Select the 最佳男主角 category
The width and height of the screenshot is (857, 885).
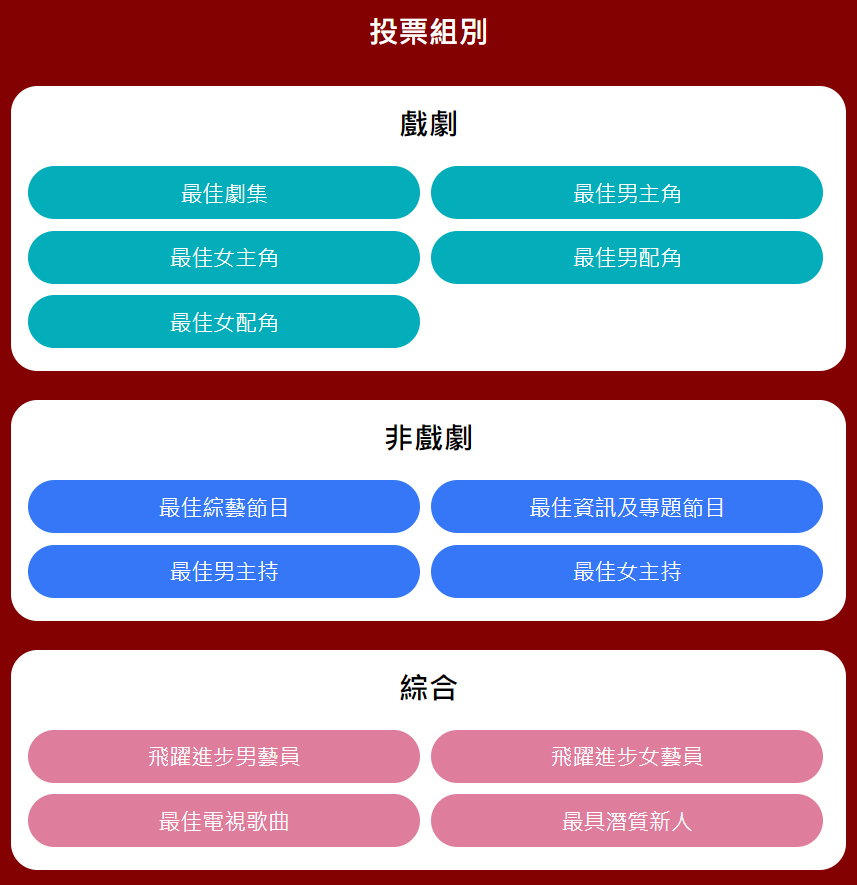coord(627,193)
